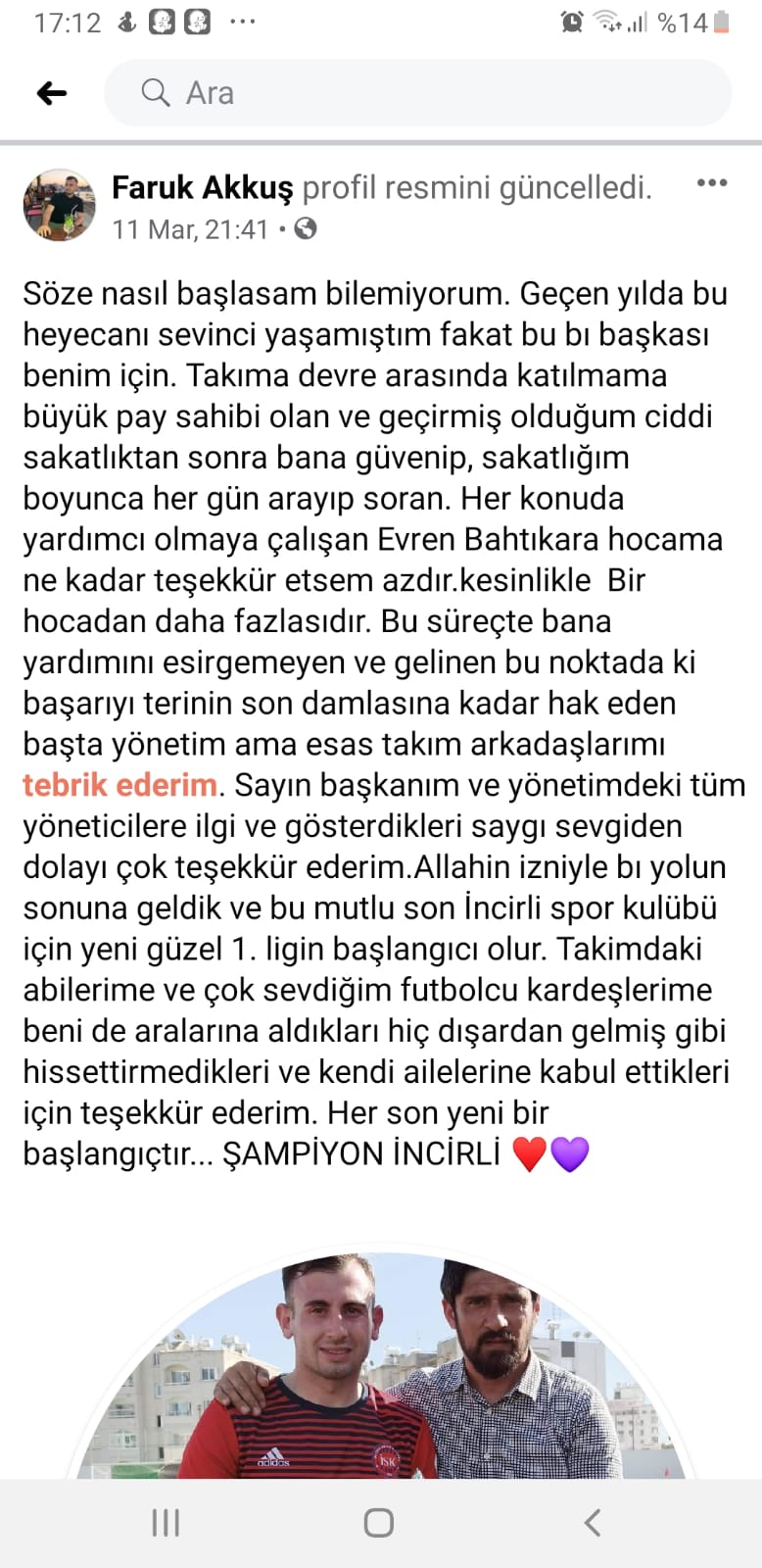Open the post's three-dot options menu
Image resolution: width=762 pixels, height=1568 pixels.
pos(712,183)
